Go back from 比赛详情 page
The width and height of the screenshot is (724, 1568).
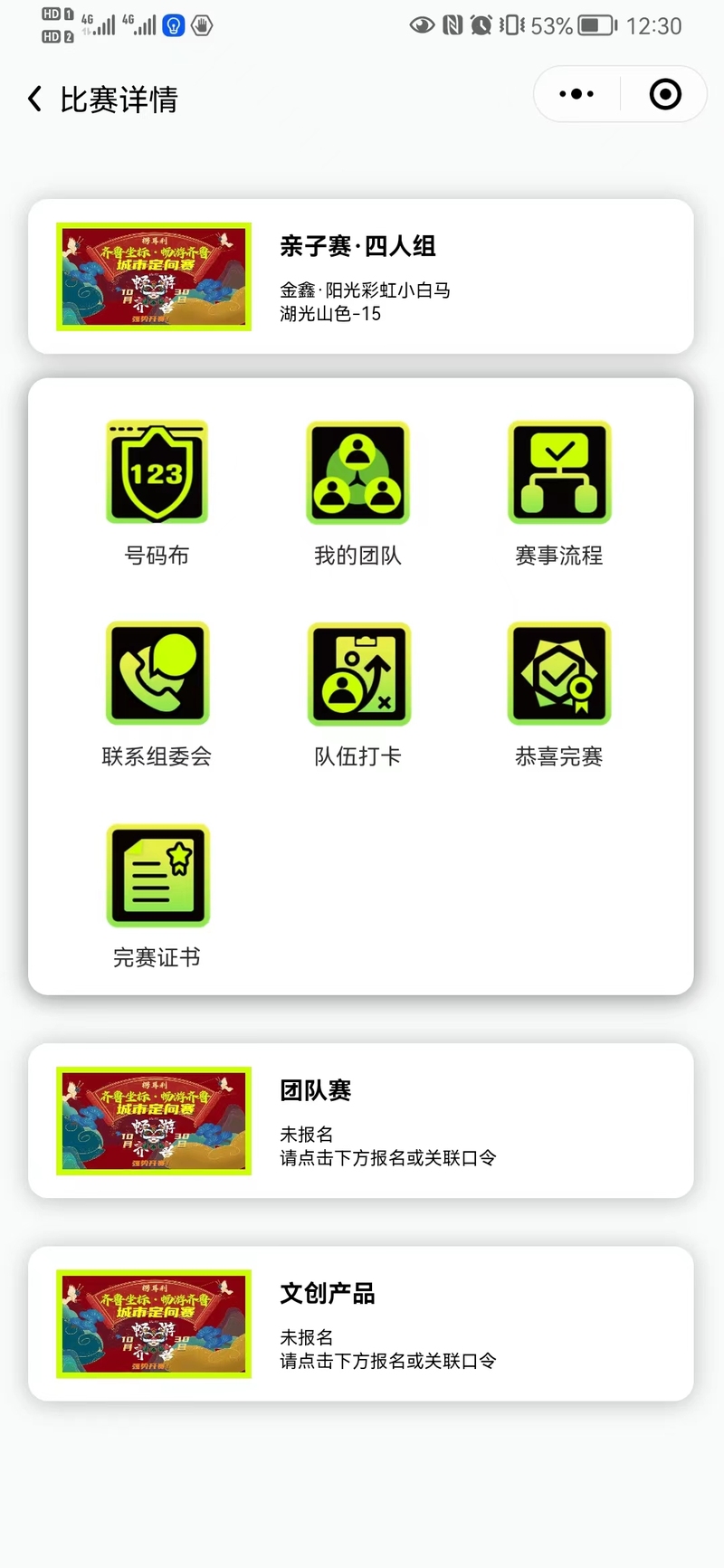(34, 99)
